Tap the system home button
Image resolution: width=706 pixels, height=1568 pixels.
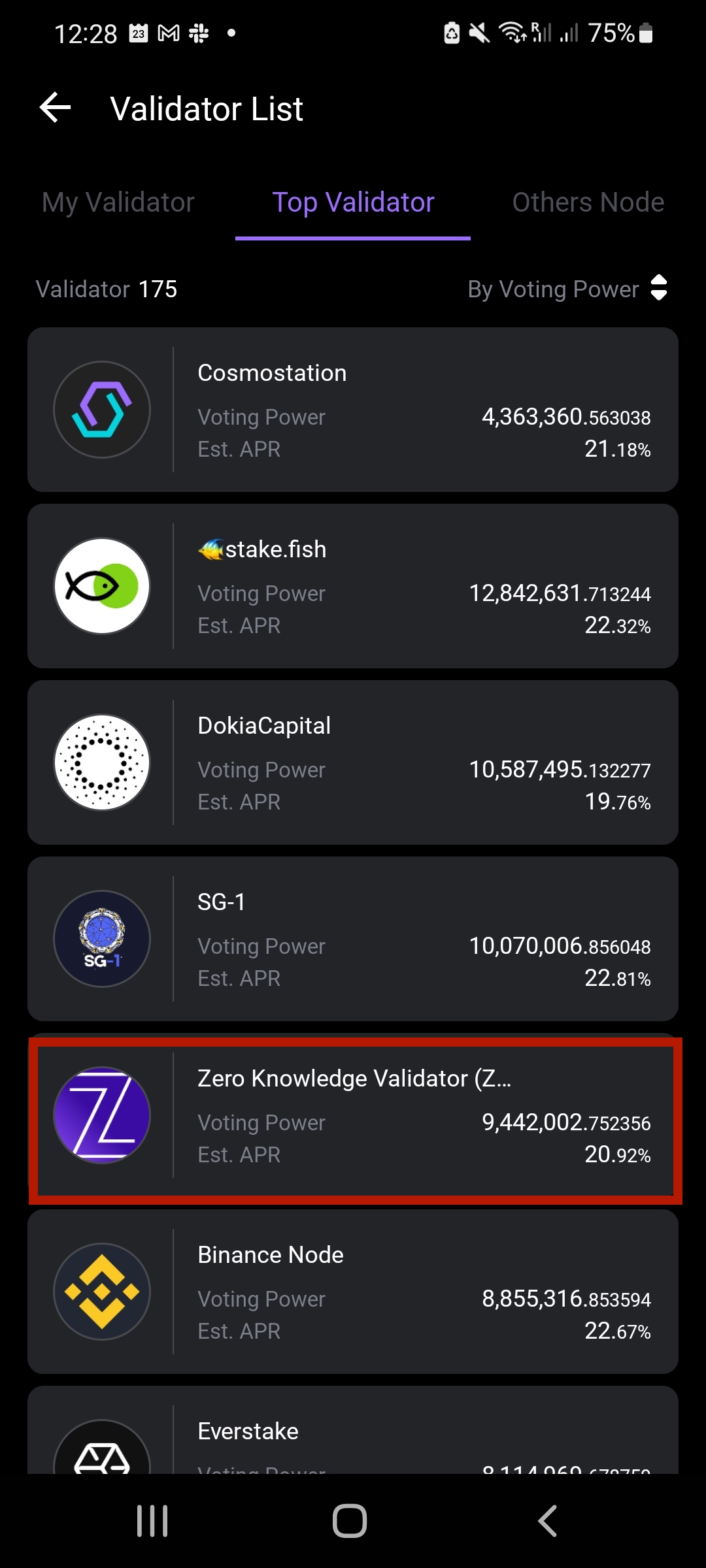(x=350, y=1521)
